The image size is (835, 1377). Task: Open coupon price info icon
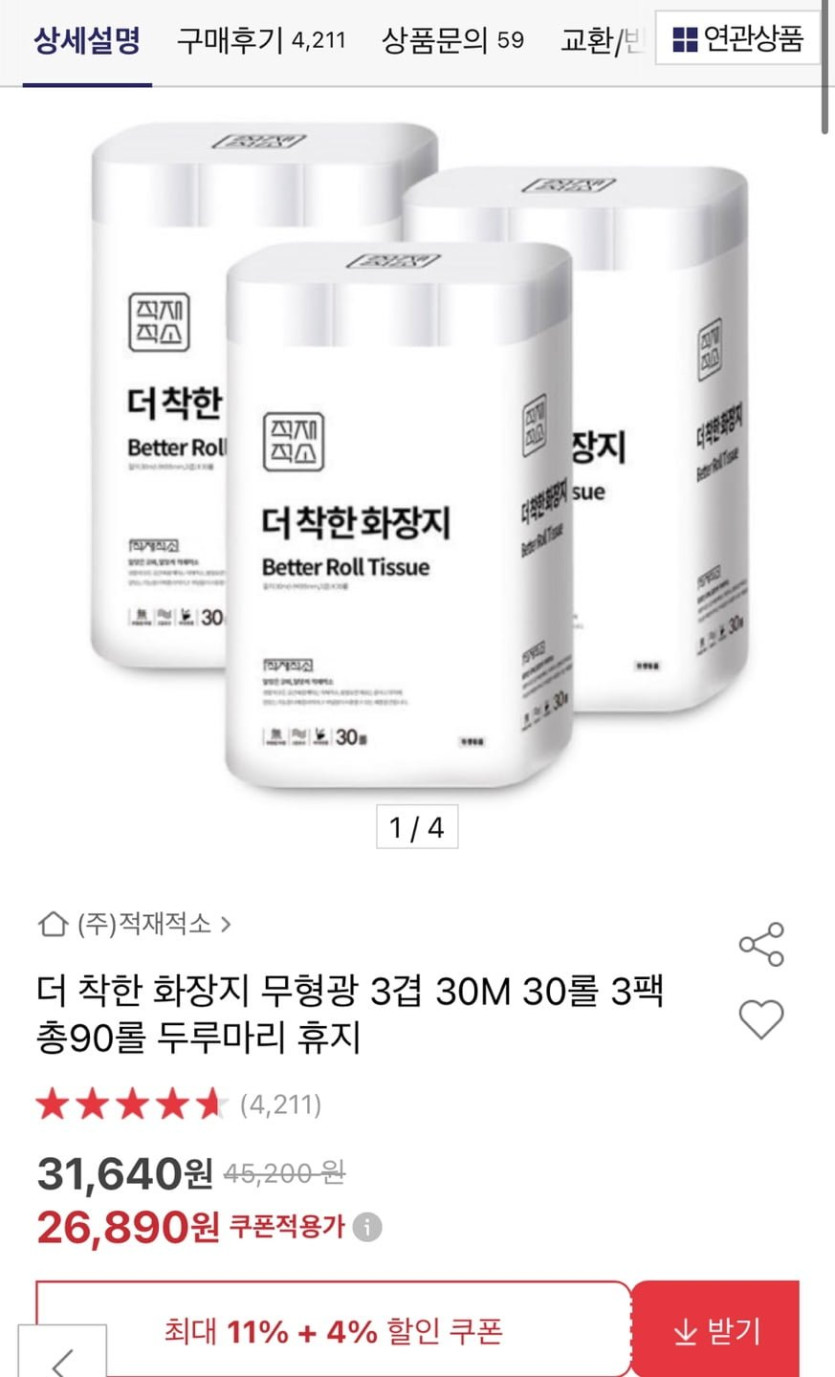[x=368, y=1226]
